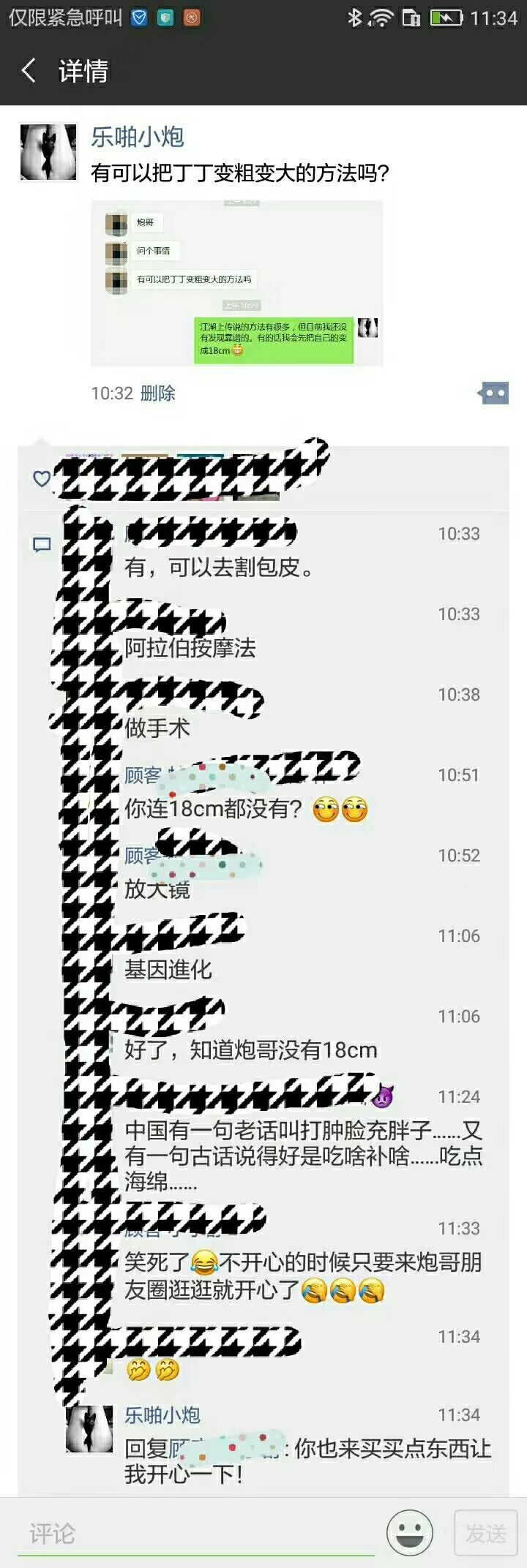The image size is (527, 1568).
Task: Open the 乐啪小炮 name link in the post header
Action: 137,137
